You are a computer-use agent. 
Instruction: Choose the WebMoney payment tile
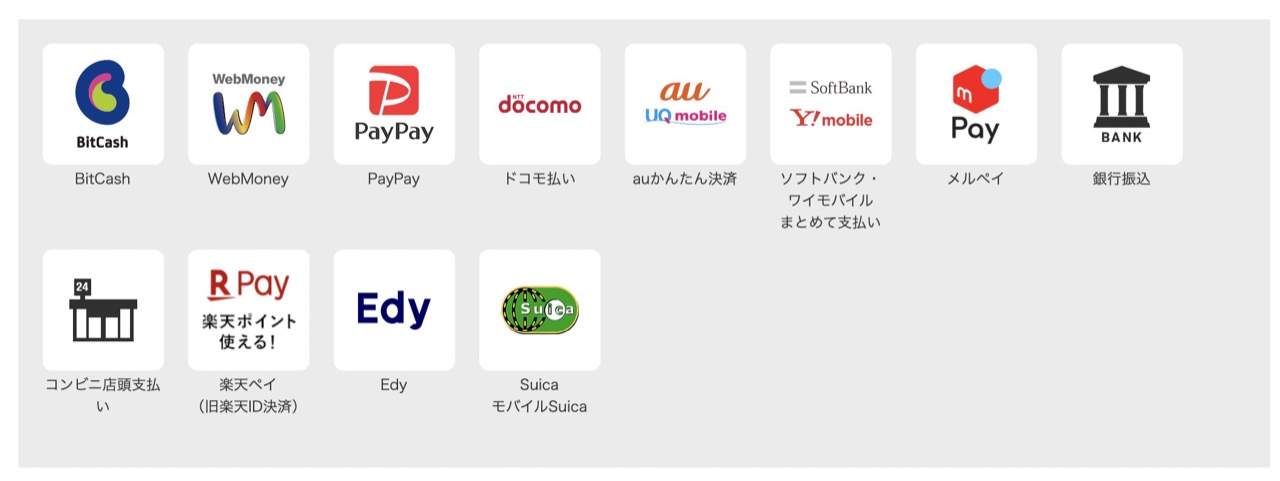pyautogui.click(x=248, y=104)
